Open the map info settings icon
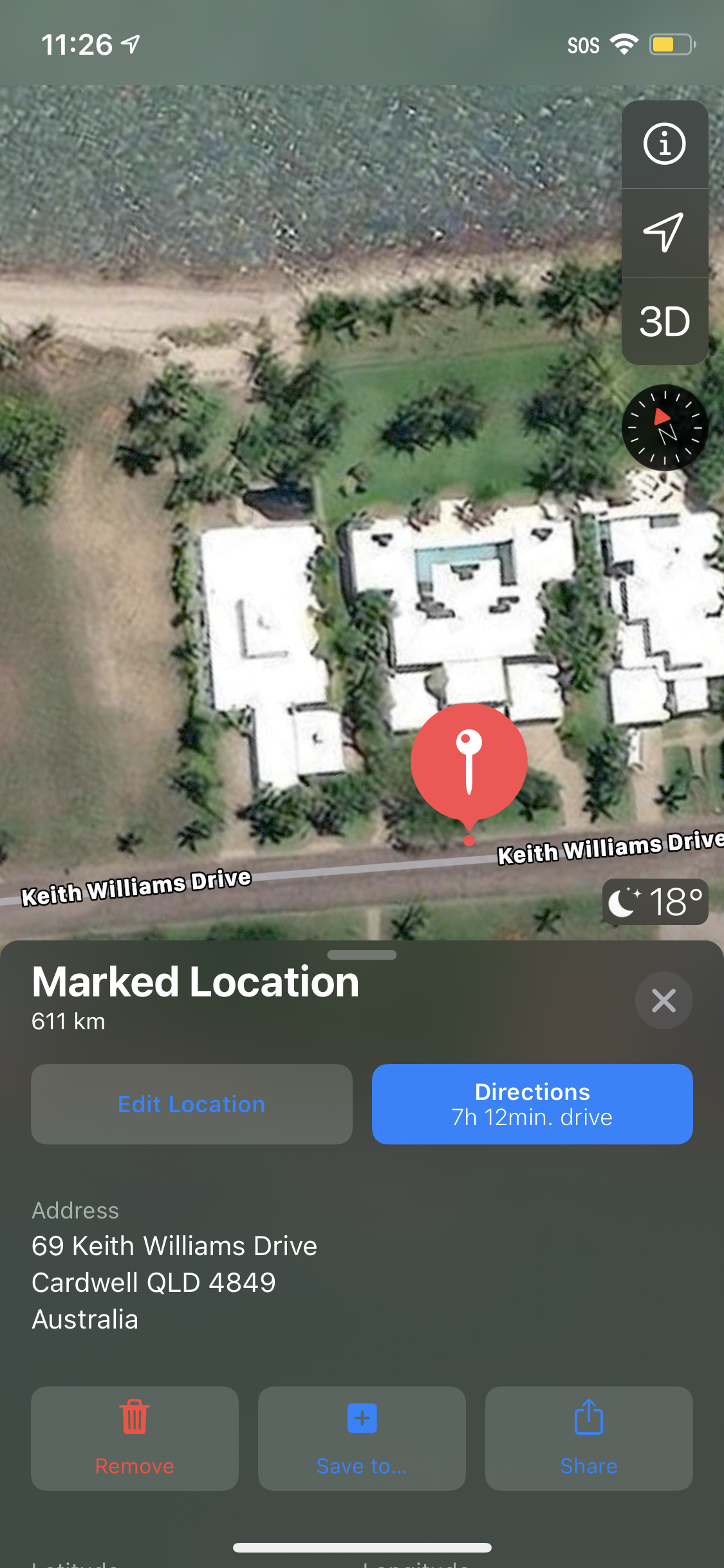Viewport: 724px width, 1568px height. tap(664, 144)
